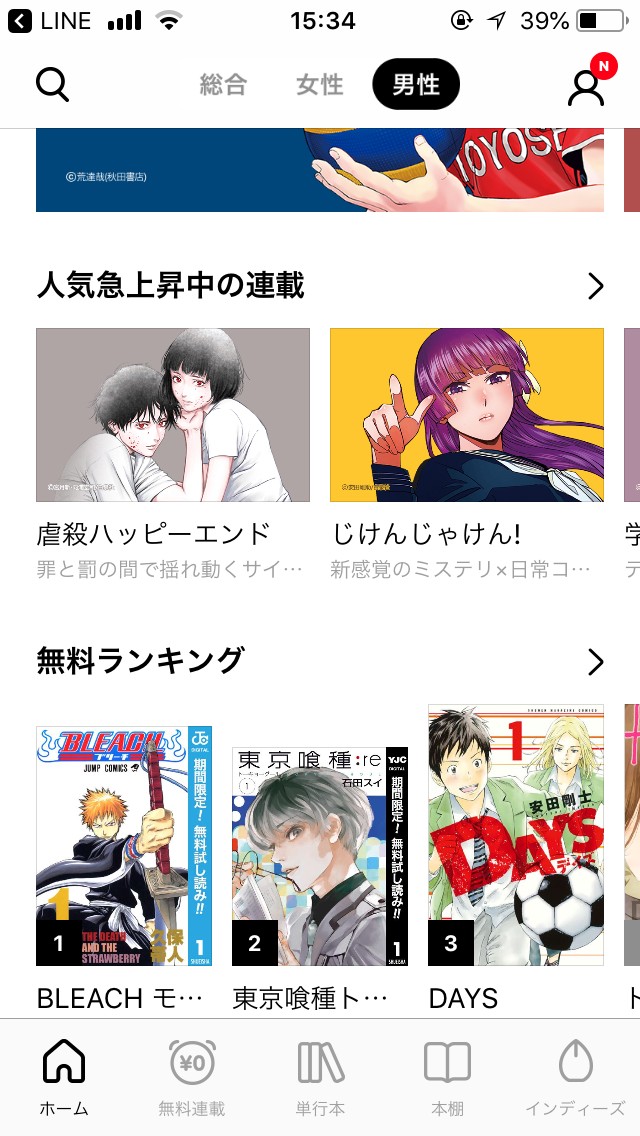The width and height of the screenshot is (640, 1136).
Task: Open the volleyball manga banner
Action: point(320,170)
